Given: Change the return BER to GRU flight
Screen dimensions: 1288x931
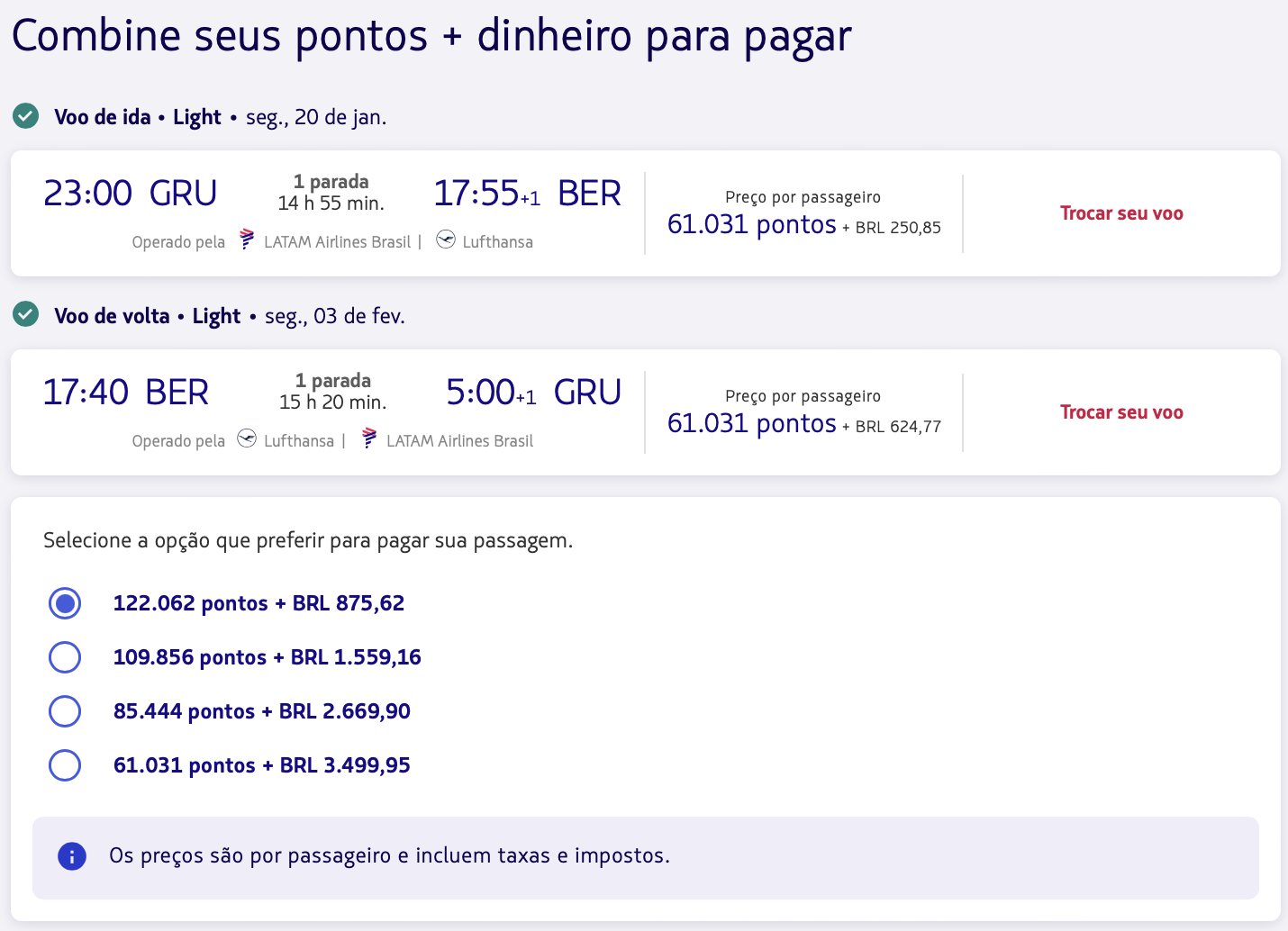Looking at the screenshot, I should pyautogui.click(x=1120, y=412).
